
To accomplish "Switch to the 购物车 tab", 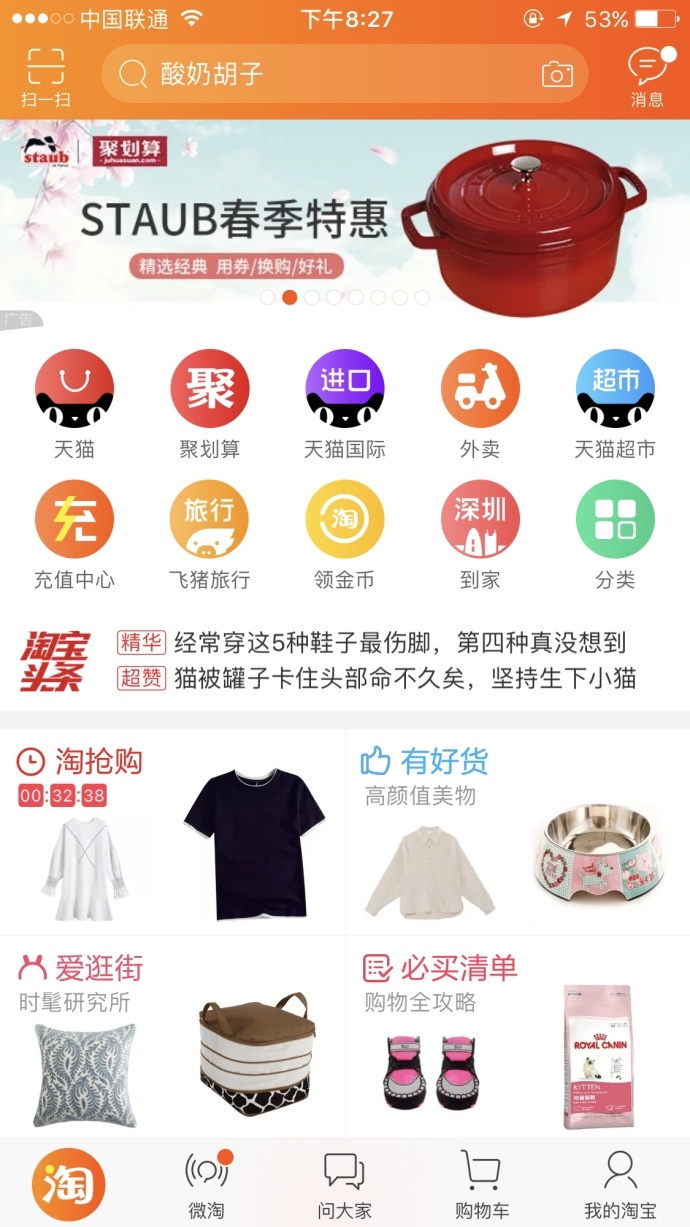I will 481,1185.
